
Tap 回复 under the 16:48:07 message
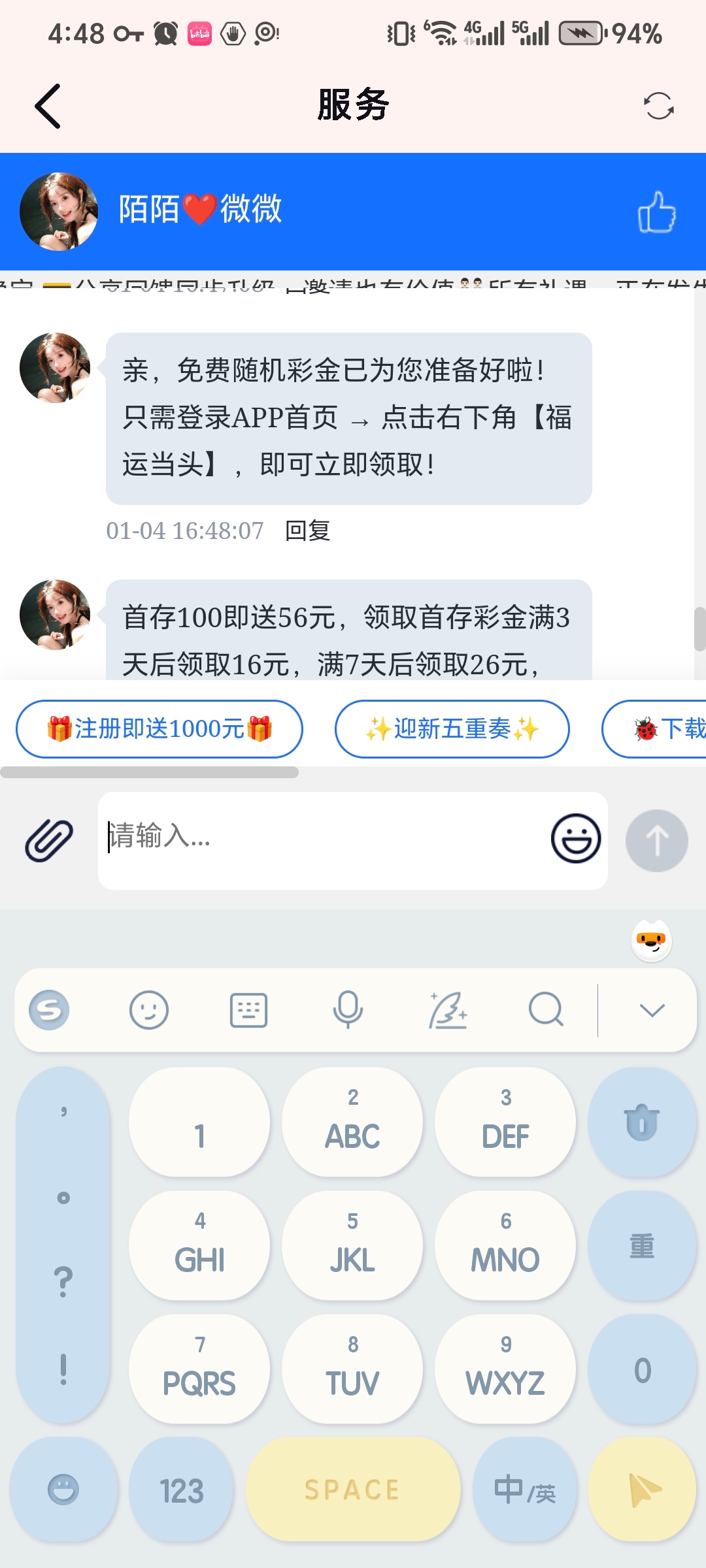[x=307, y=531]
